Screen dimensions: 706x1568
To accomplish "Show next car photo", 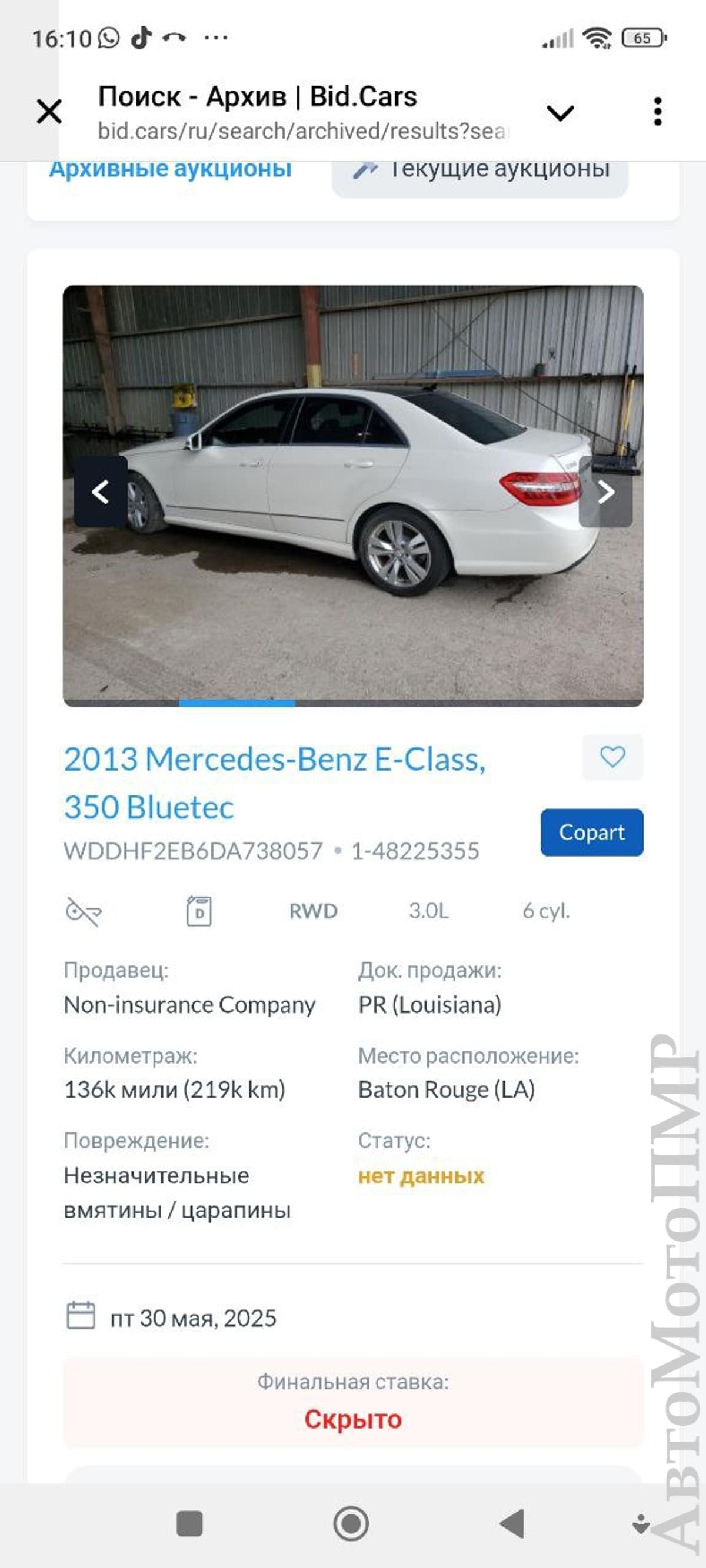I will [605, 492].
